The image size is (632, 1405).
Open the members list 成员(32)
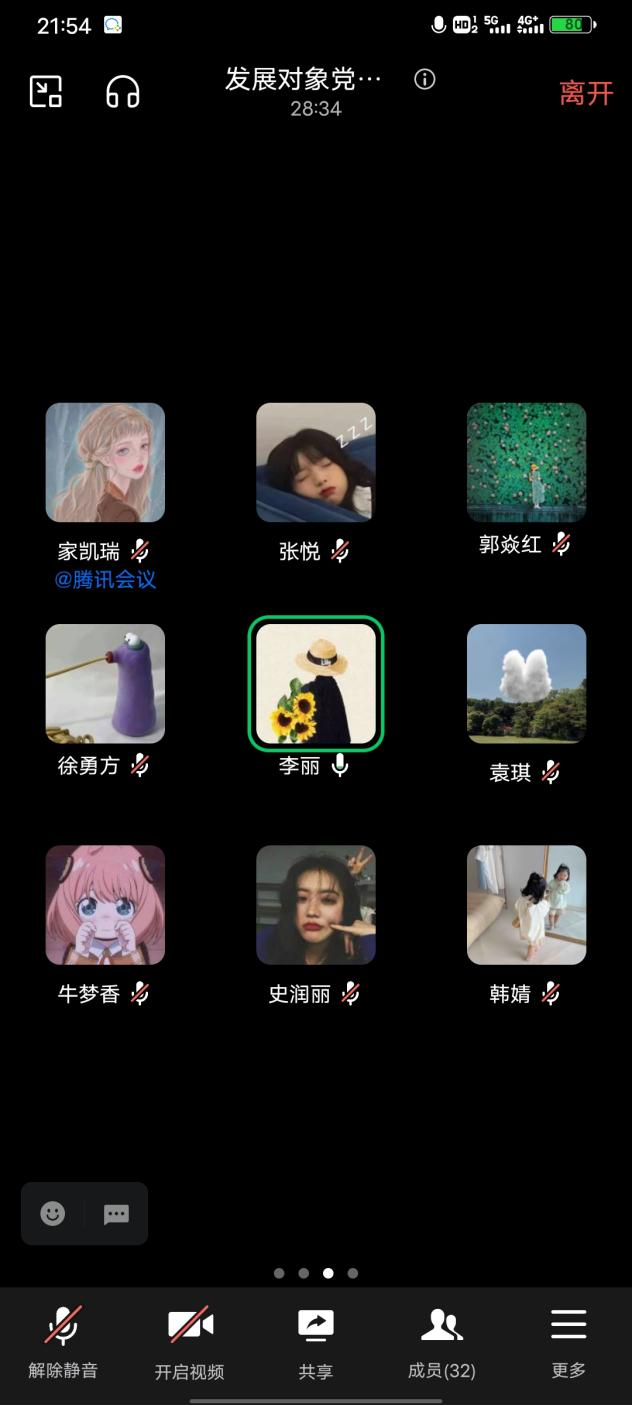(442, 1342)
